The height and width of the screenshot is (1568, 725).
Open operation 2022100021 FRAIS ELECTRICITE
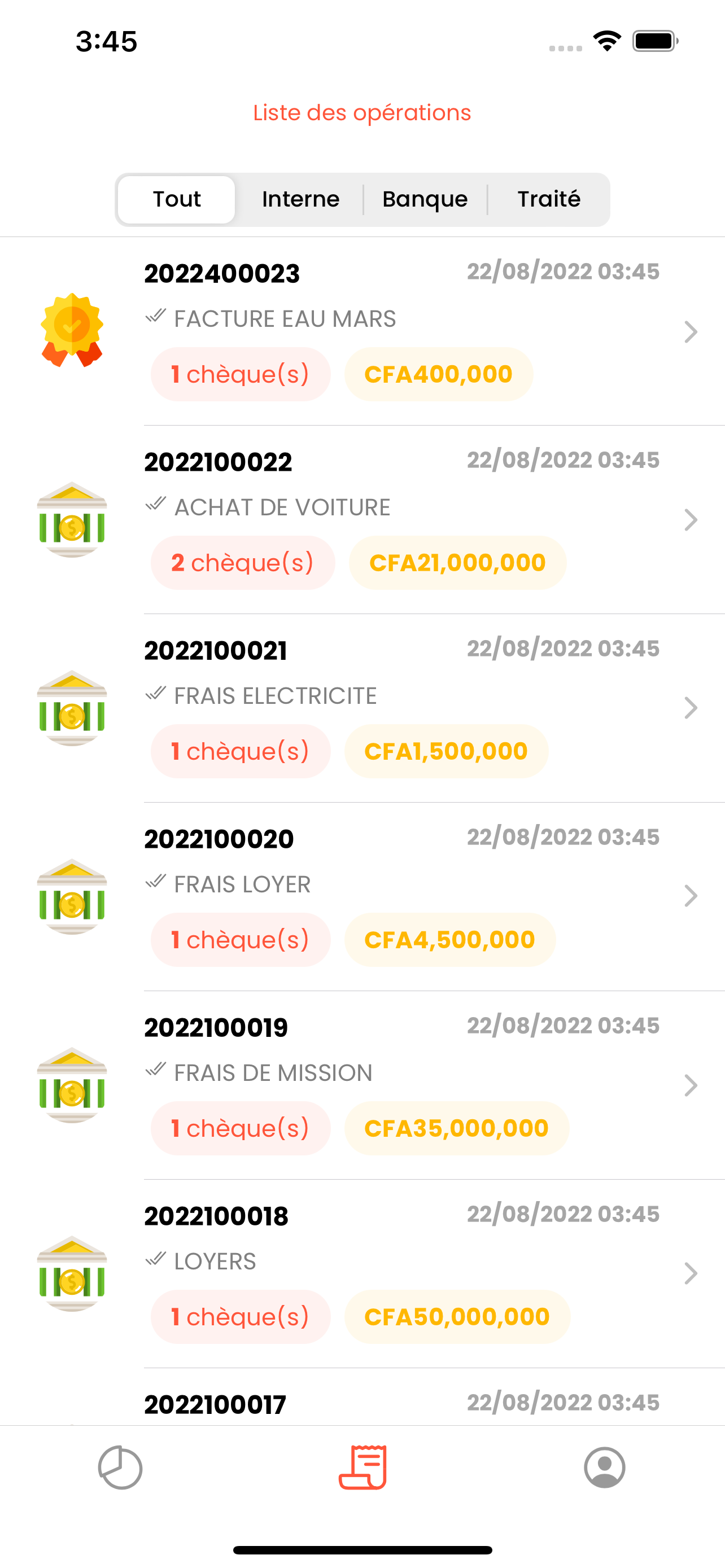pyautogui.click(x=363, y=708)
